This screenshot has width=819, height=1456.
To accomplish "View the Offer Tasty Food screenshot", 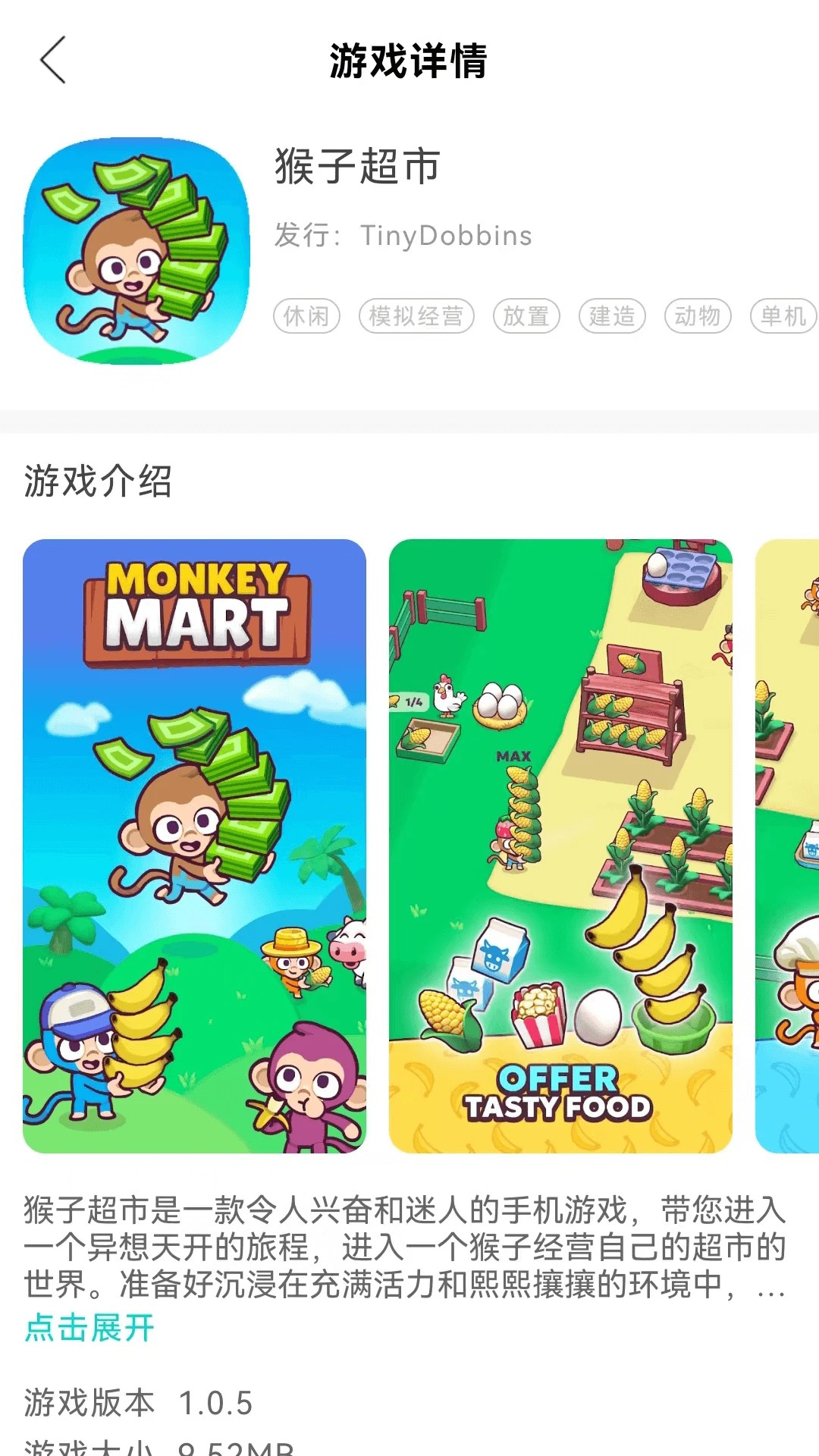I will point(560,846).
